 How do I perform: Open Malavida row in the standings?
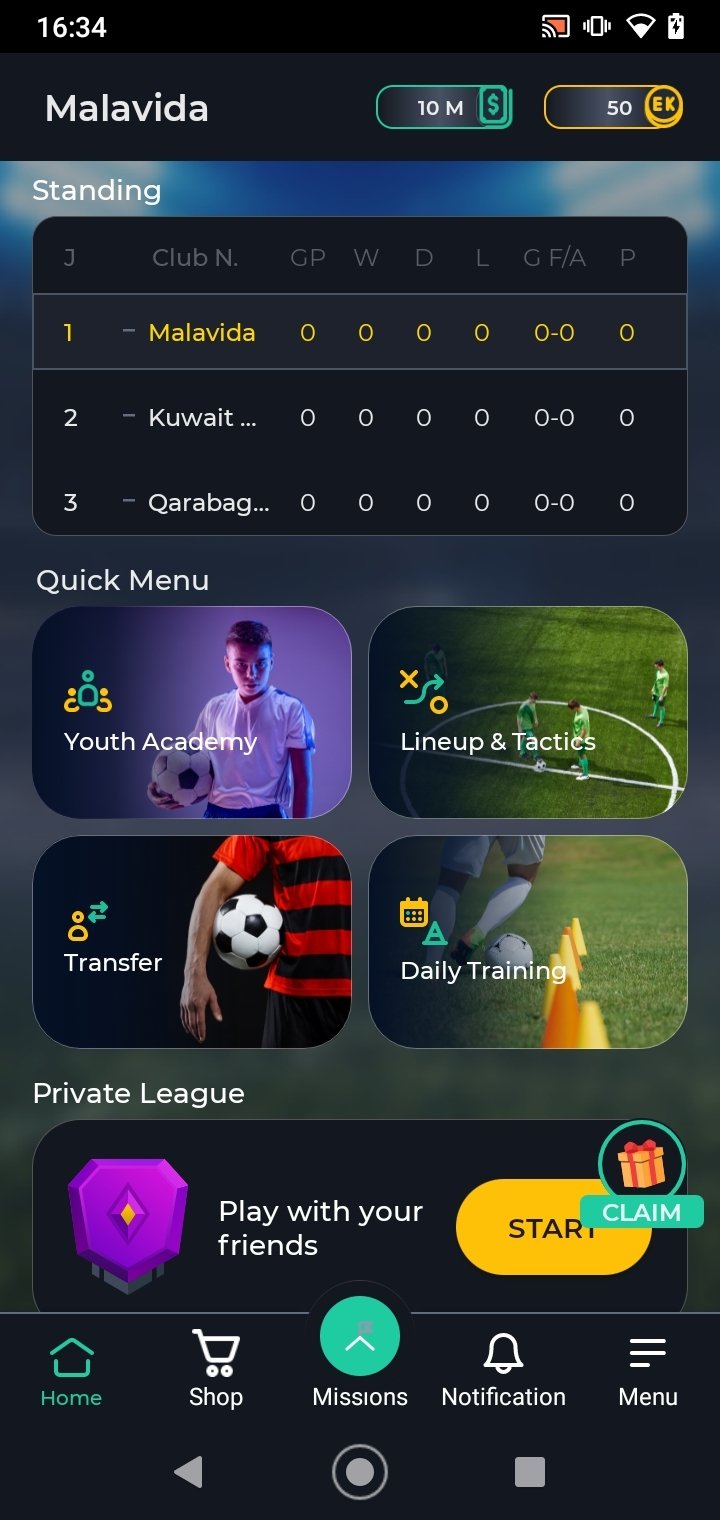[360, 332]
